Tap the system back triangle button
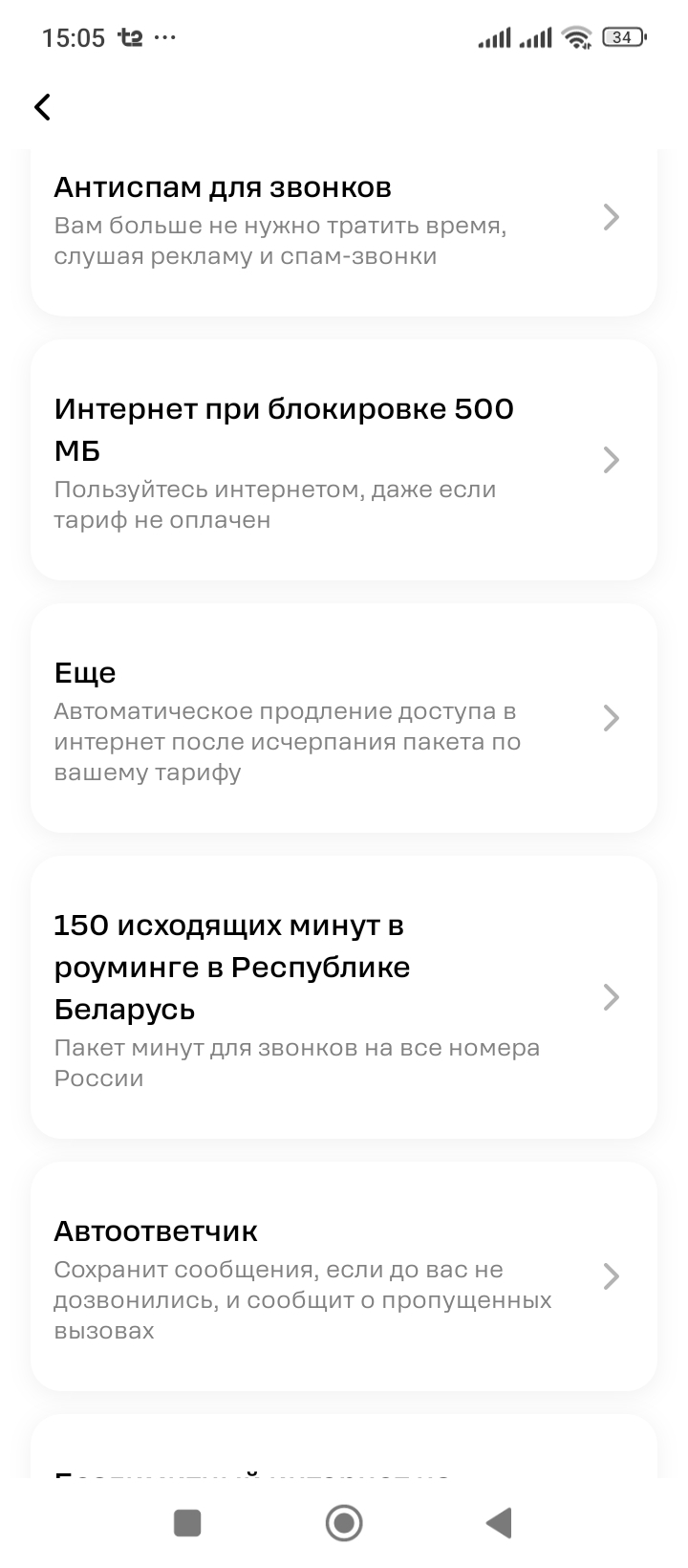Viewport: 688px width, 1568px height. click(498, 1522)
